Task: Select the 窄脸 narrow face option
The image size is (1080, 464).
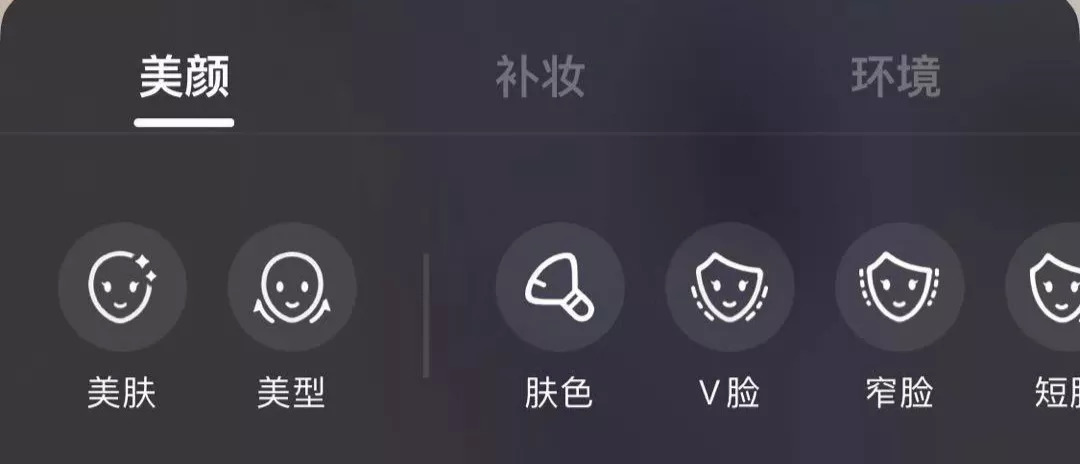Action: 899,288
